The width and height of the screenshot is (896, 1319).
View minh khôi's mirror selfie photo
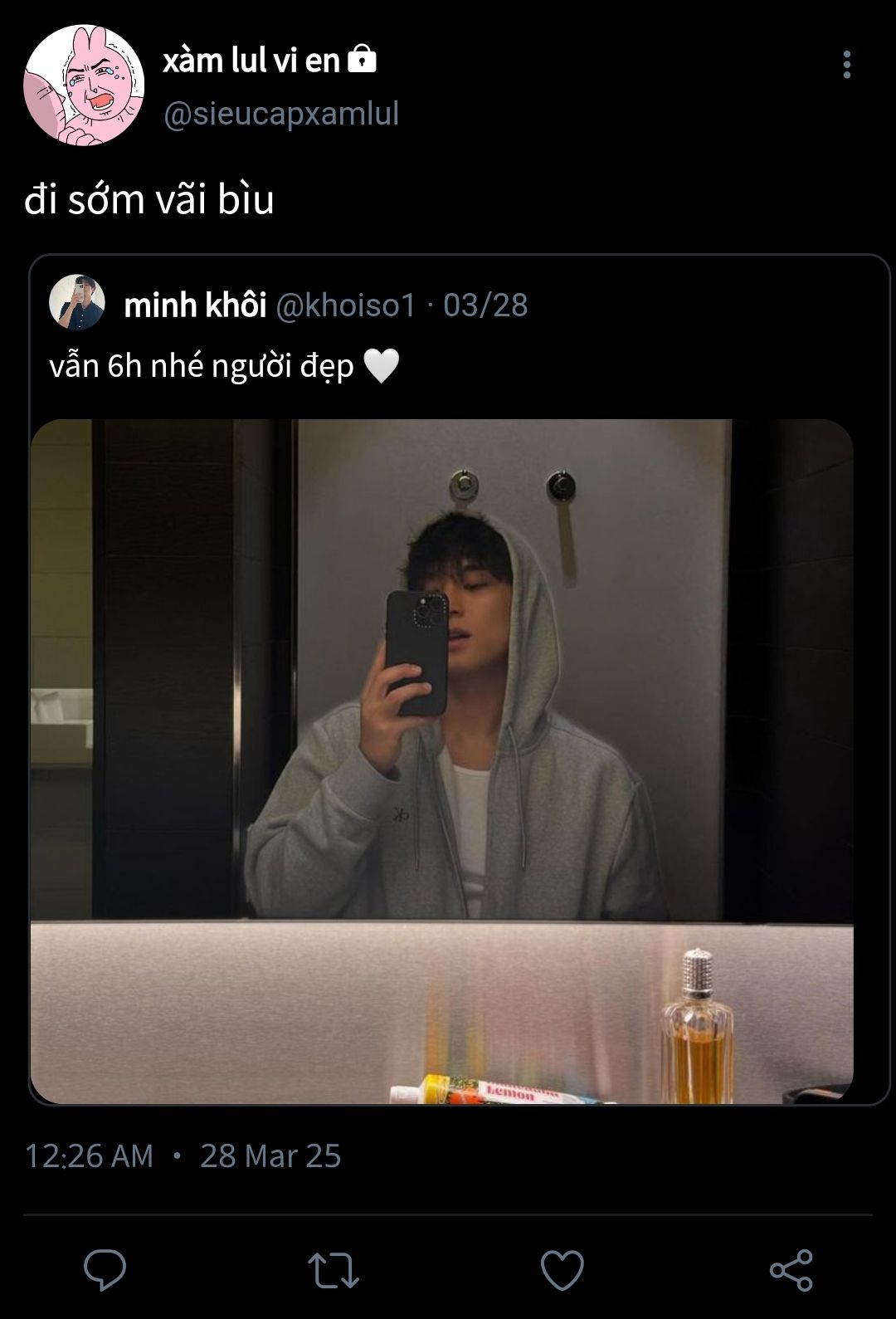tap(441, 760)
